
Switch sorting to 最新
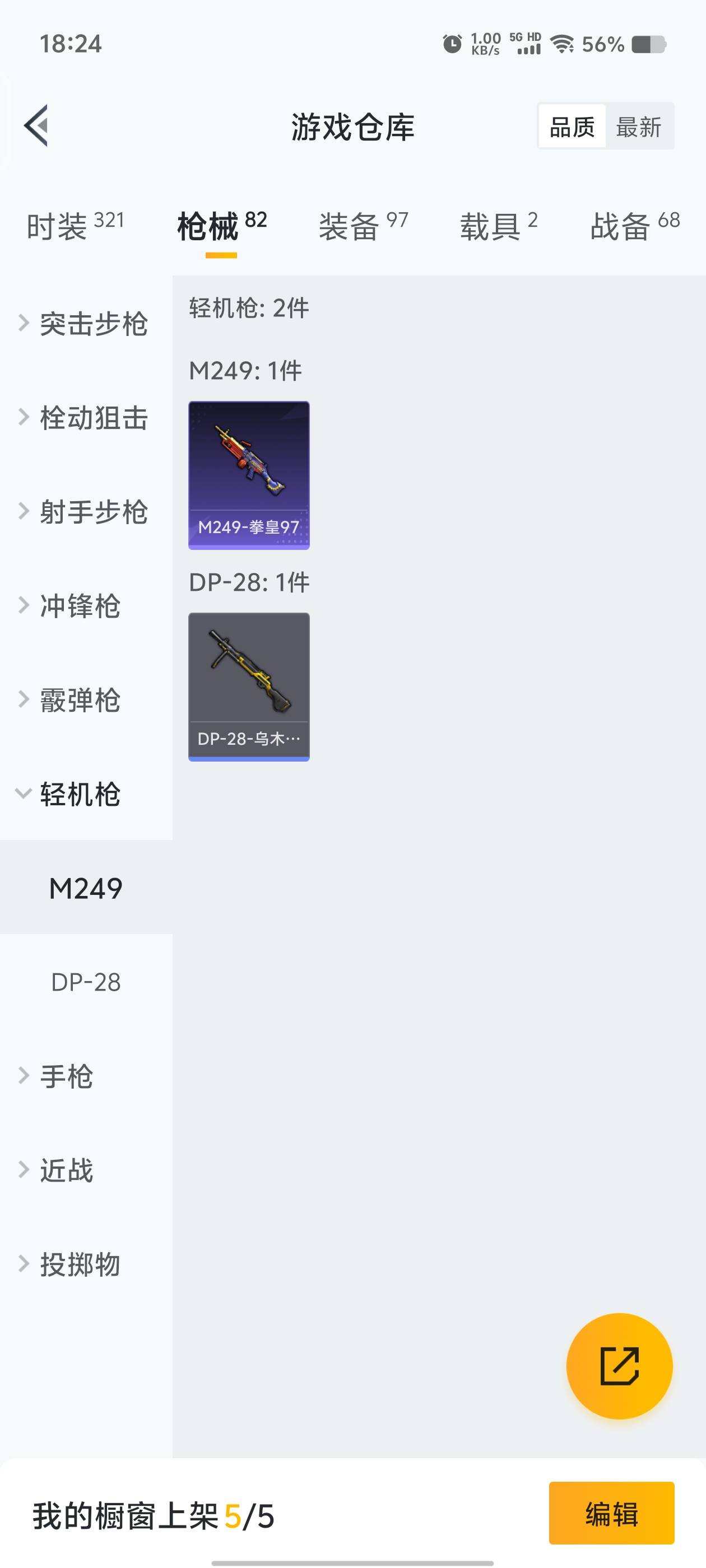pos(641,127)
